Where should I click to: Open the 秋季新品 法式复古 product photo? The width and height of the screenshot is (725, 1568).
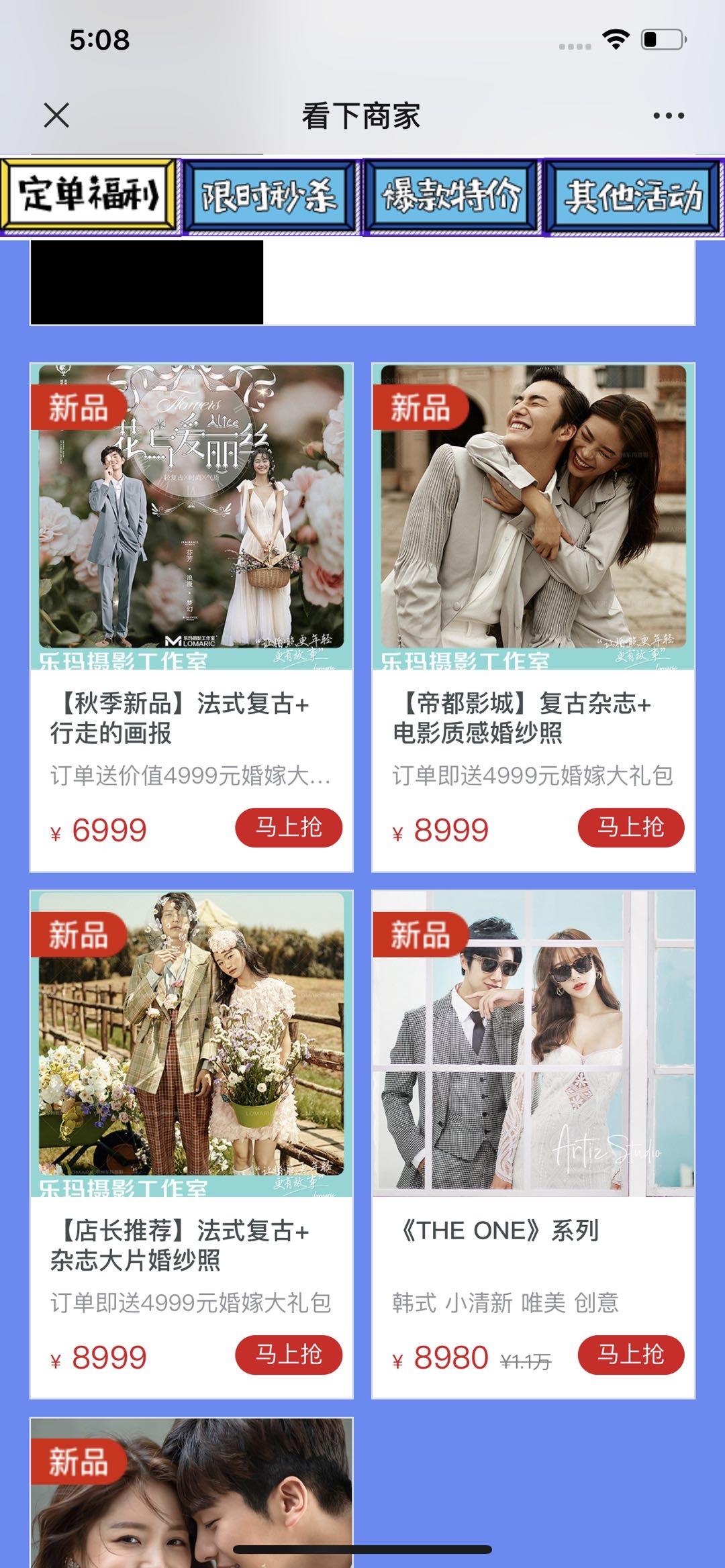point(191,515)
